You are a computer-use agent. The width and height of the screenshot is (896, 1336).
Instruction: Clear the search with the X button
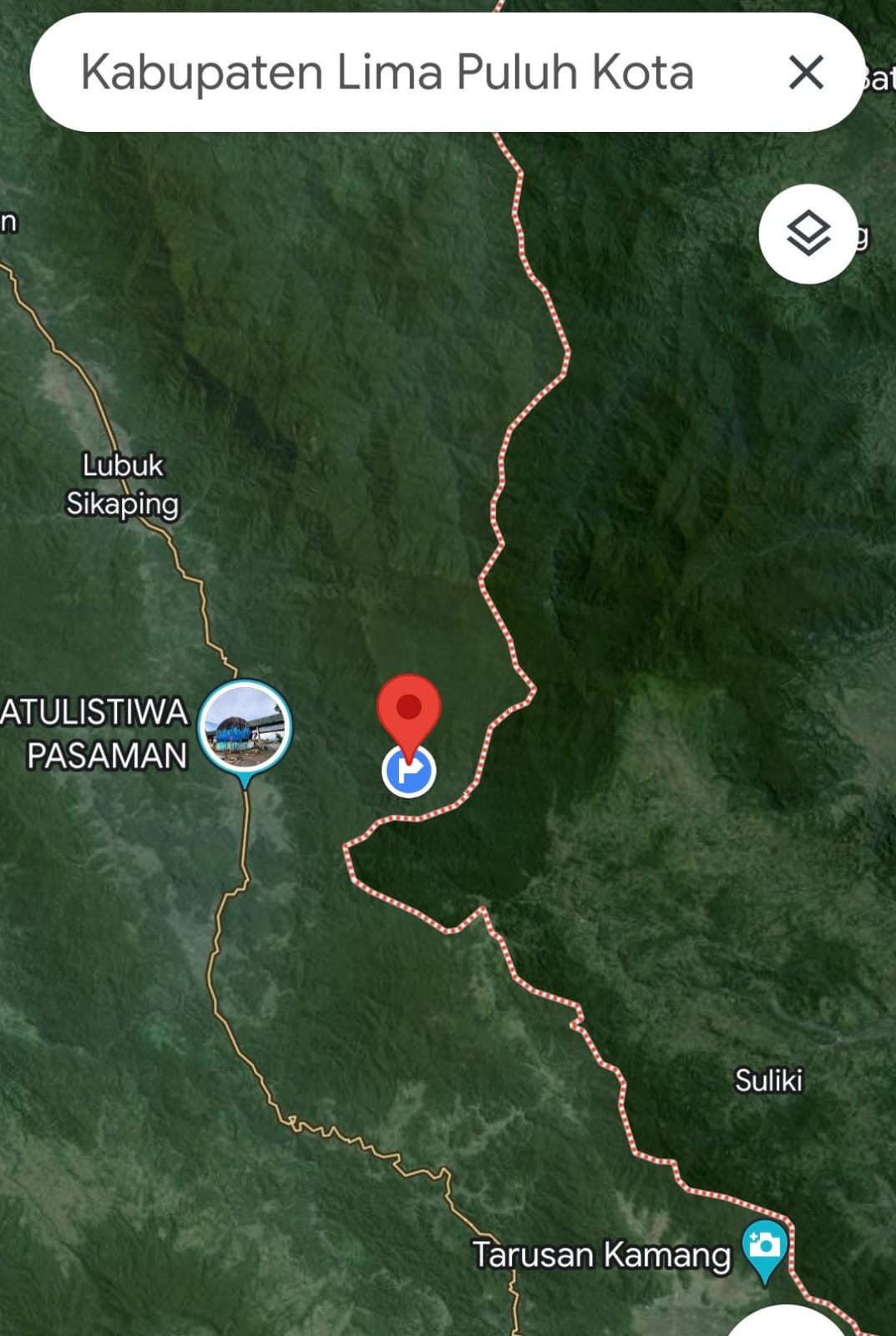coord(806,73)
